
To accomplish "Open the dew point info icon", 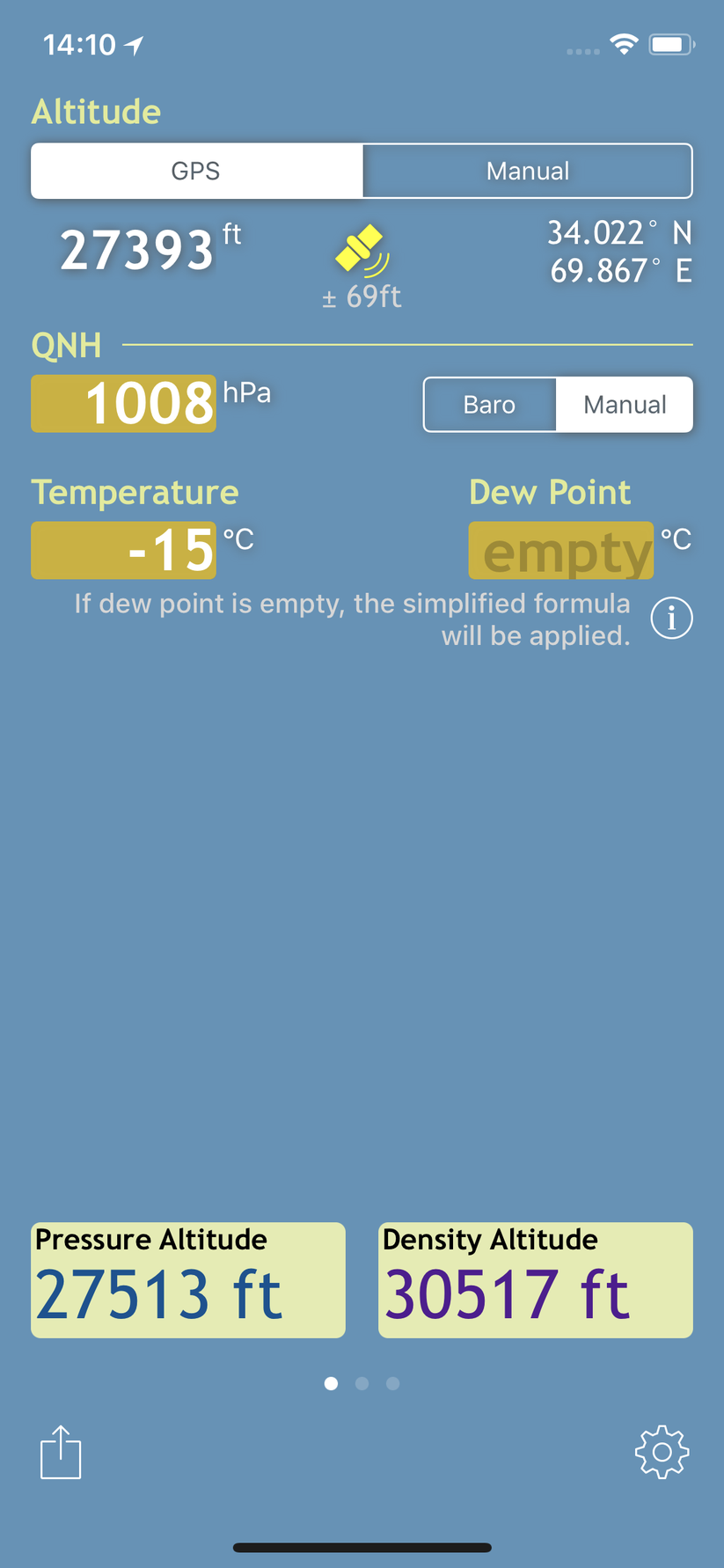I will click(671, 619).
